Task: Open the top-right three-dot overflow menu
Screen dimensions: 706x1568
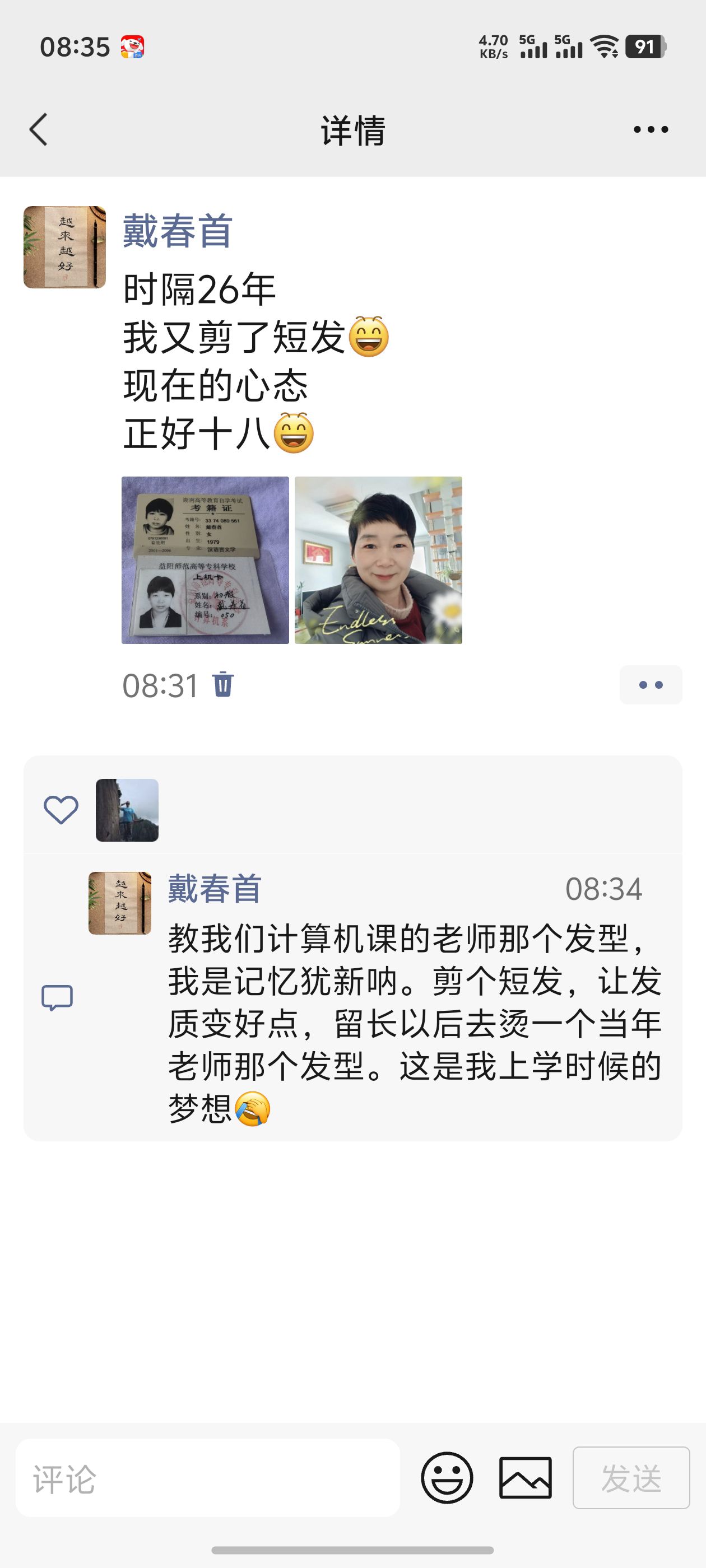Action: [x=650, y=130]
